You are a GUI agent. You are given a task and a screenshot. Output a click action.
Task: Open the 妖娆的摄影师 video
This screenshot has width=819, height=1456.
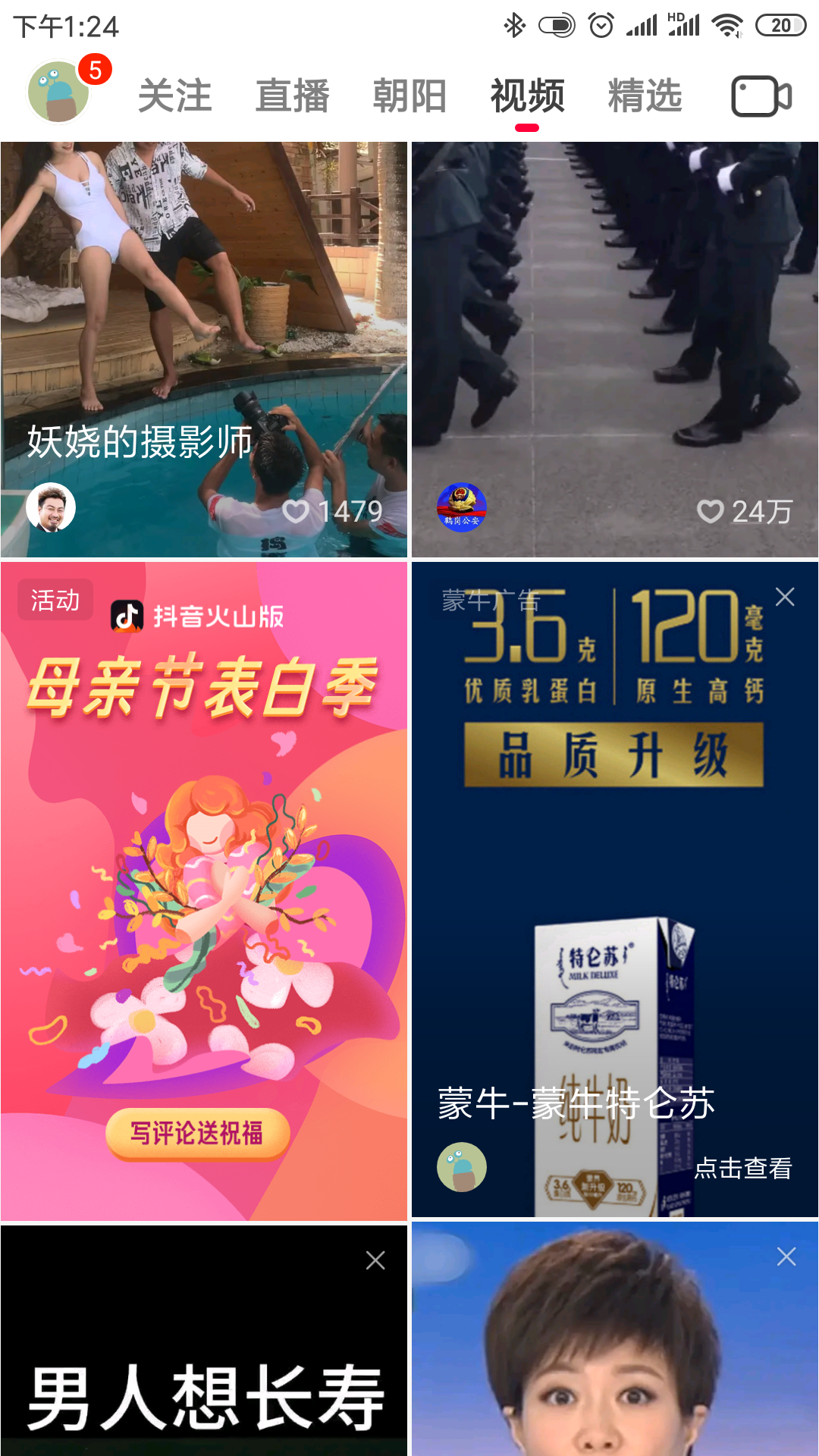(x=204, y=350)
